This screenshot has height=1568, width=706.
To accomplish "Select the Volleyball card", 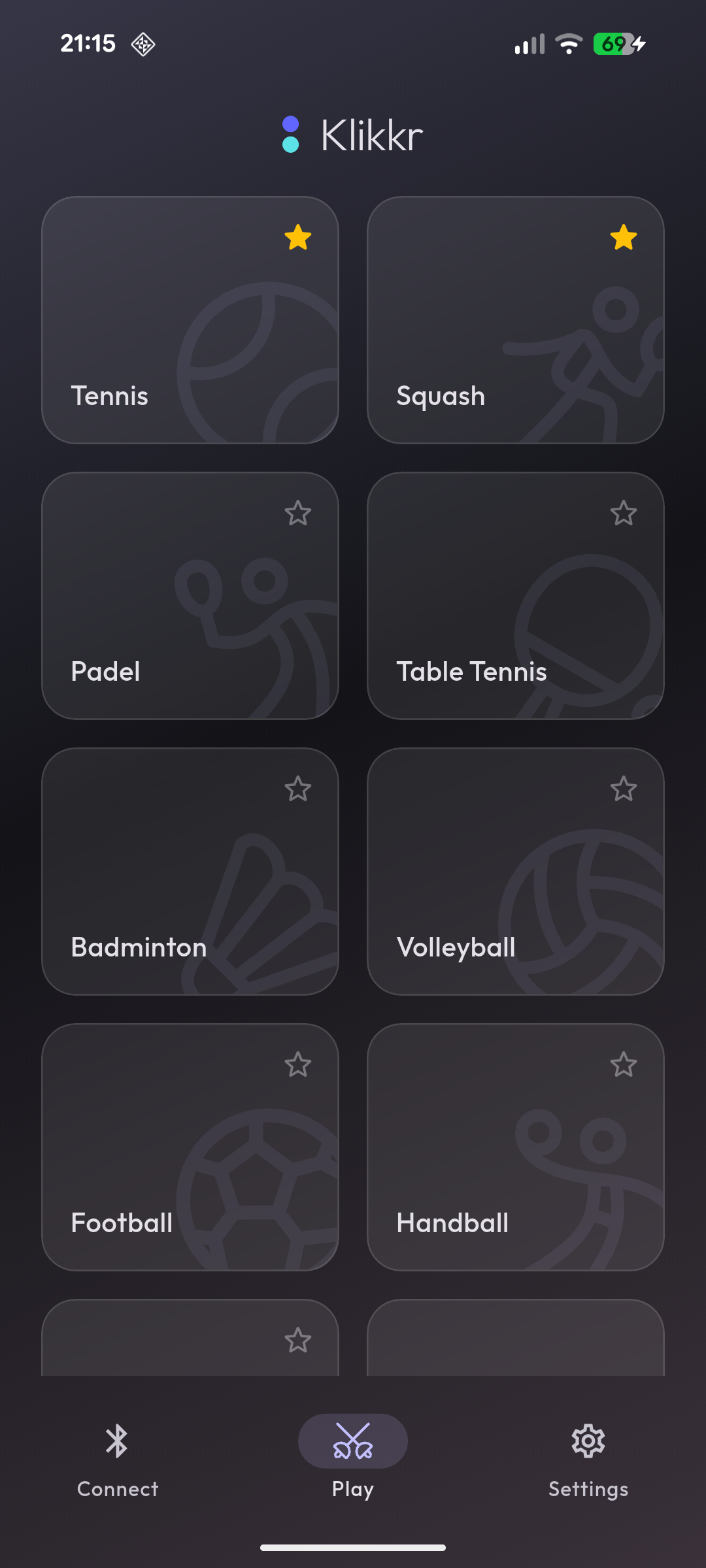I will coord(515,872).
